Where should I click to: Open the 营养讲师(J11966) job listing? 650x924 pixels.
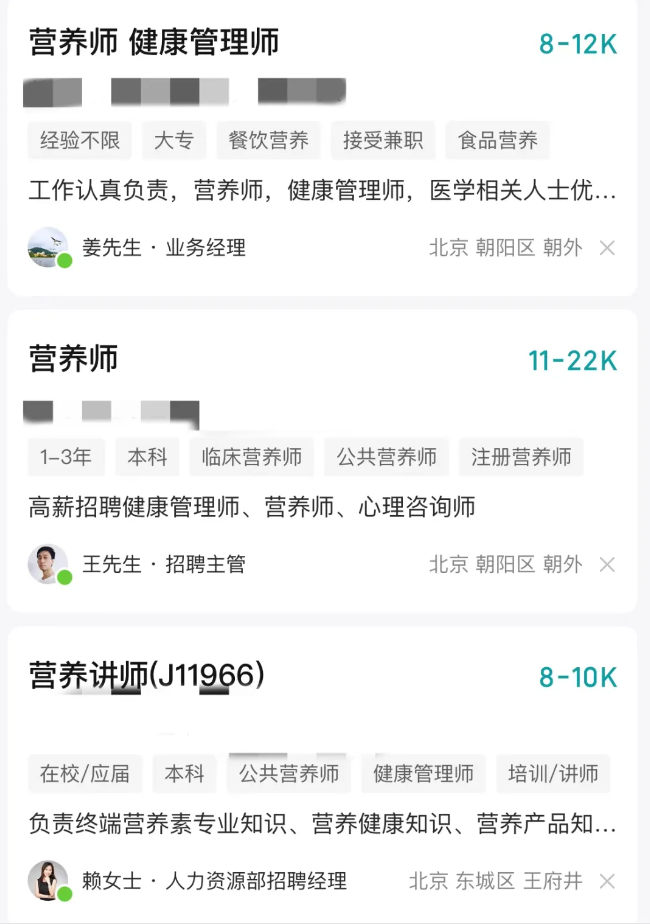pyautogui.click(x=147, y=676)
